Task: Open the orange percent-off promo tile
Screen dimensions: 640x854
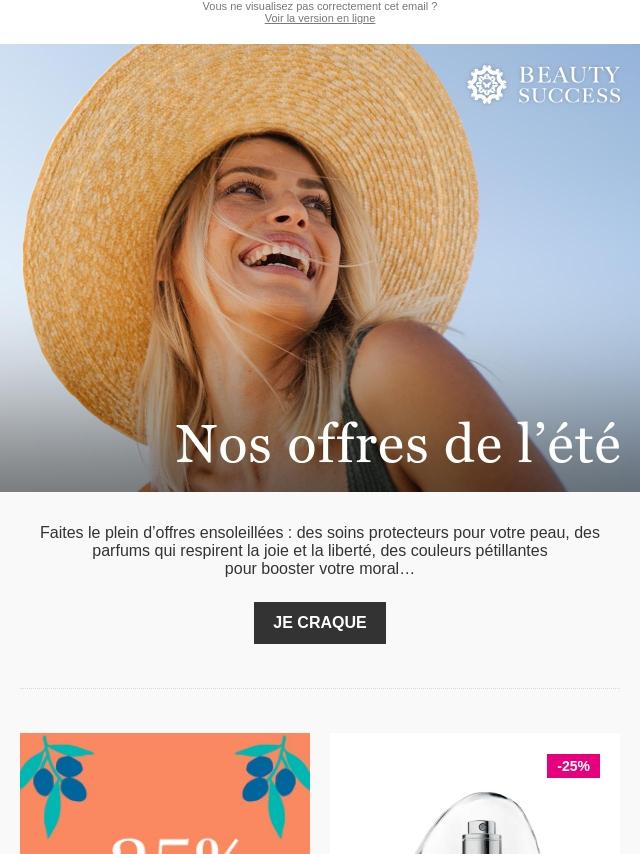Action: point(165,795)
